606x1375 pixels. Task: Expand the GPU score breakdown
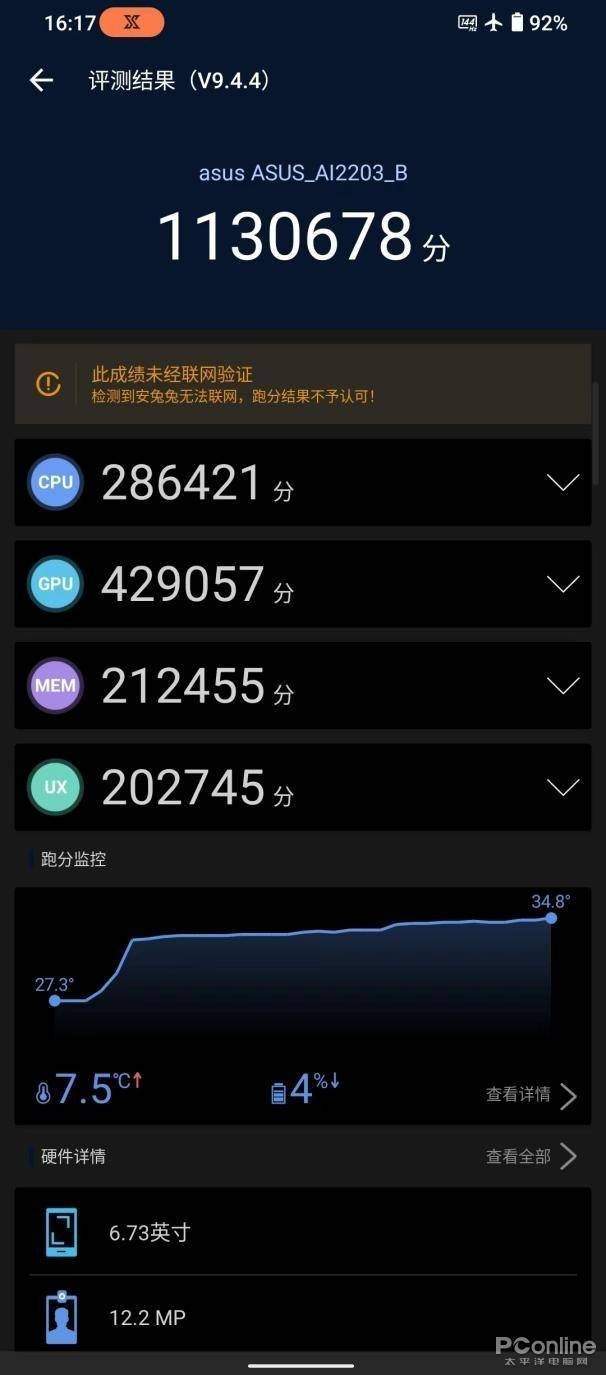(563, 584)
